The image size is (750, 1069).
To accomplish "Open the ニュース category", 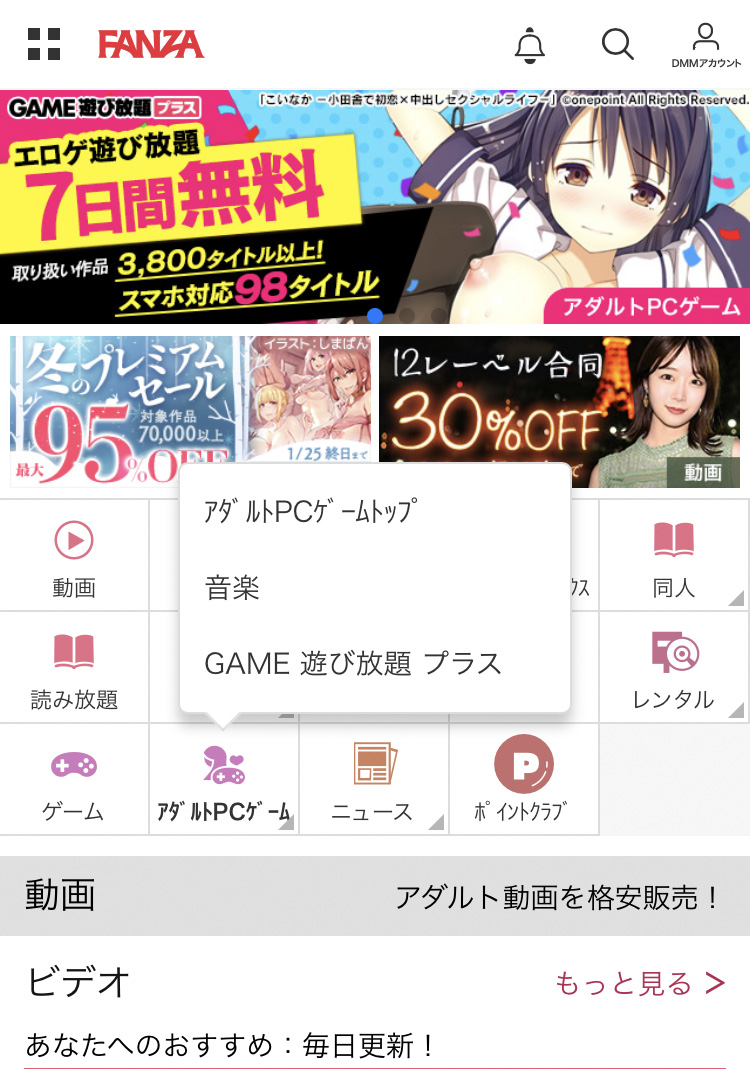I will pos(373,780).
